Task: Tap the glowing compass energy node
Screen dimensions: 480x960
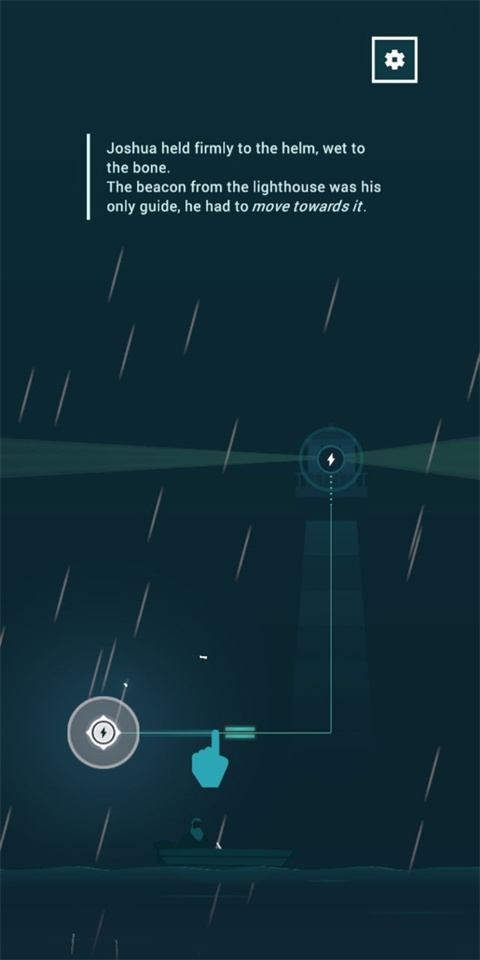Action: [103, 732]
